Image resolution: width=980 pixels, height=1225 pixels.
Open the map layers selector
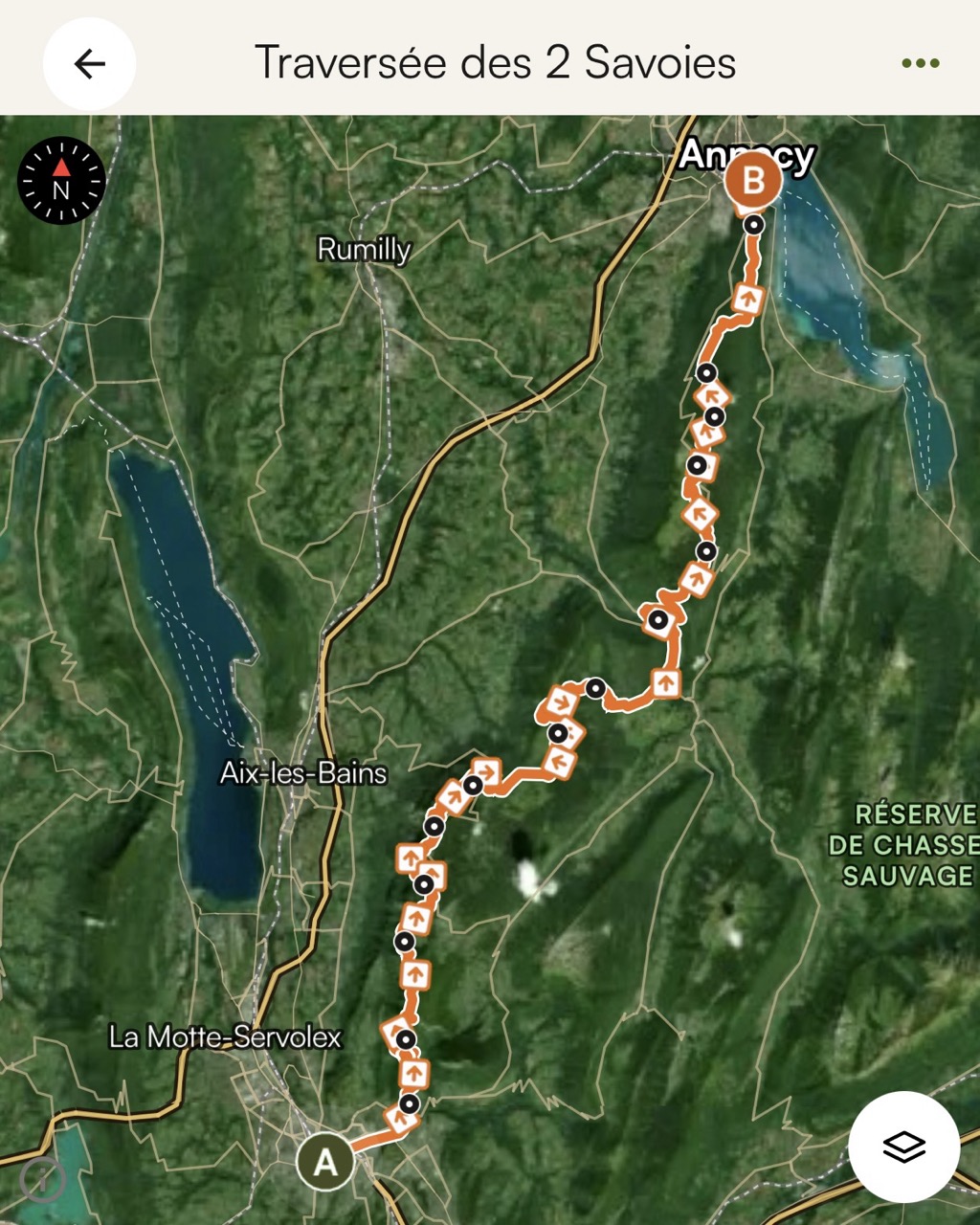pos(903,1146)
